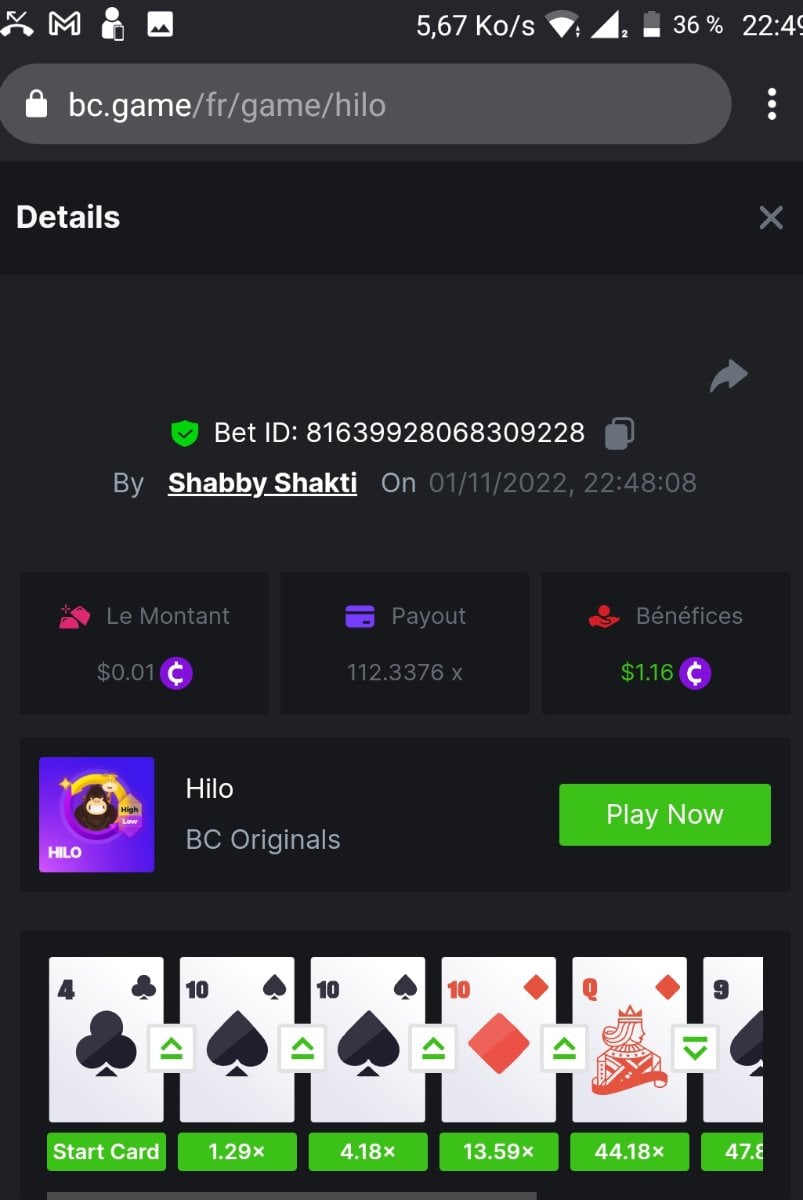Tap the bc.game address bar

click(x=365, y=104)
